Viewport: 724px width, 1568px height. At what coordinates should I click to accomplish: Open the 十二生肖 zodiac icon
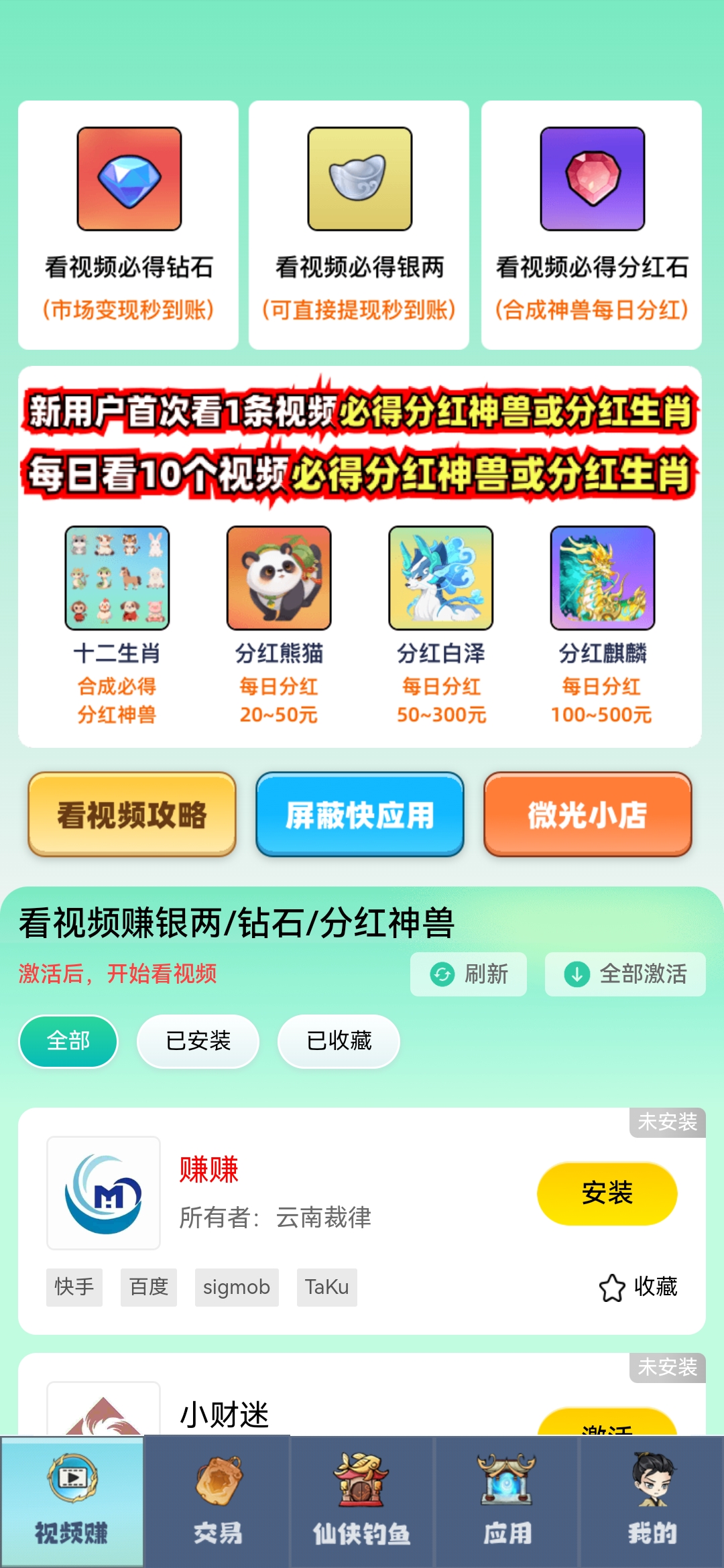[117, 580]
